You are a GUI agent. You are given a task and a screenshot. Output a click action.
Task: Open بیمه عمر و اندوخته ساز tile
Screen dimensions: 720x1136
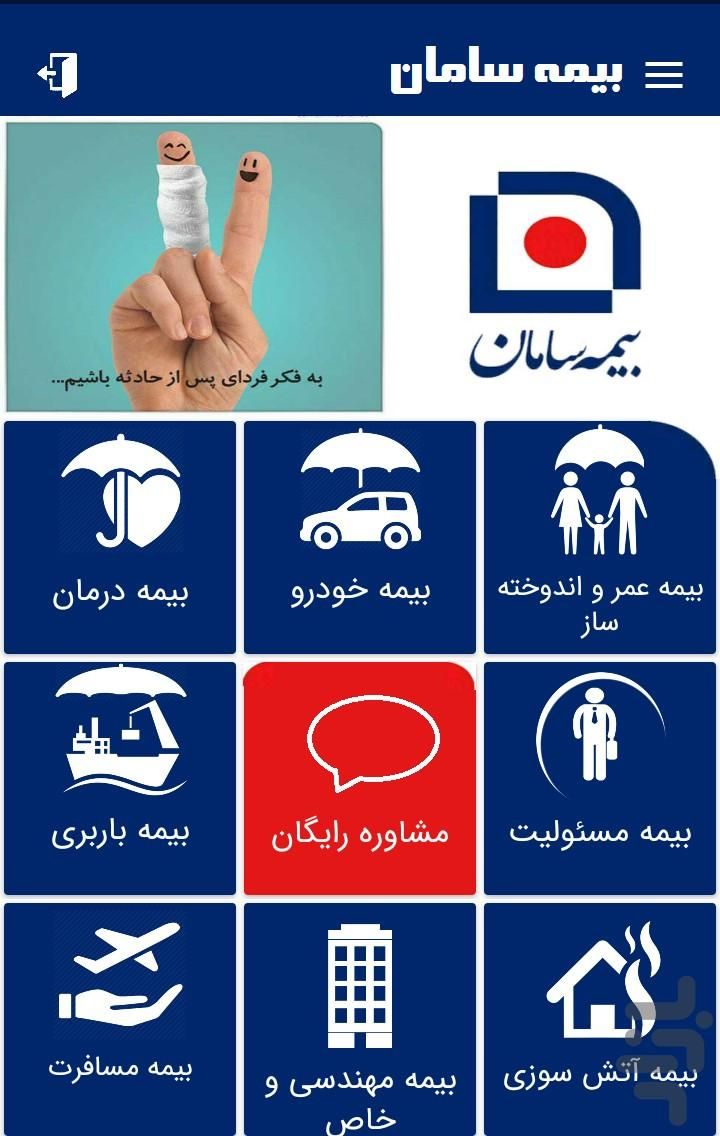[600, 537]
